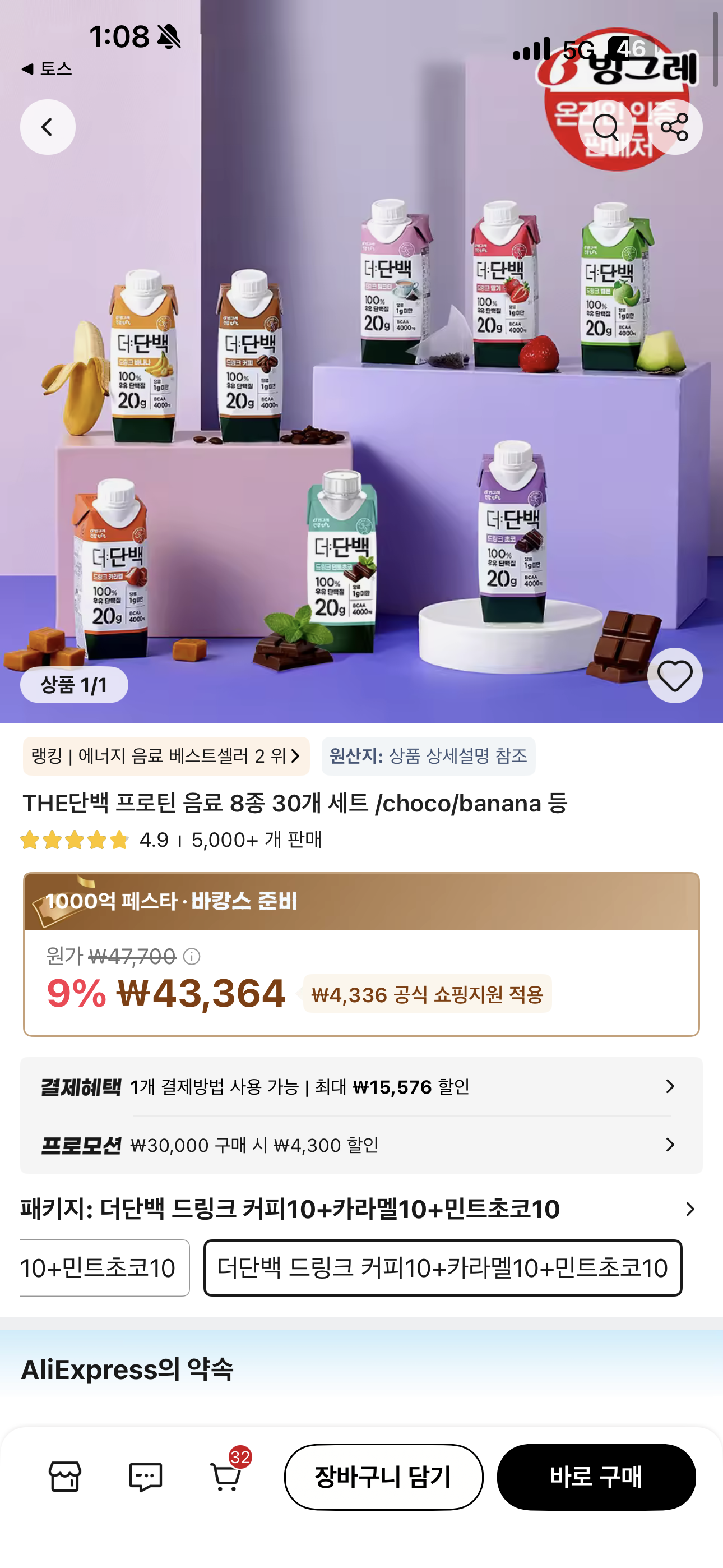723x1568 pixels.
Task: Expand the 프로모션 promotion row
Action: tap(361, 1145)
